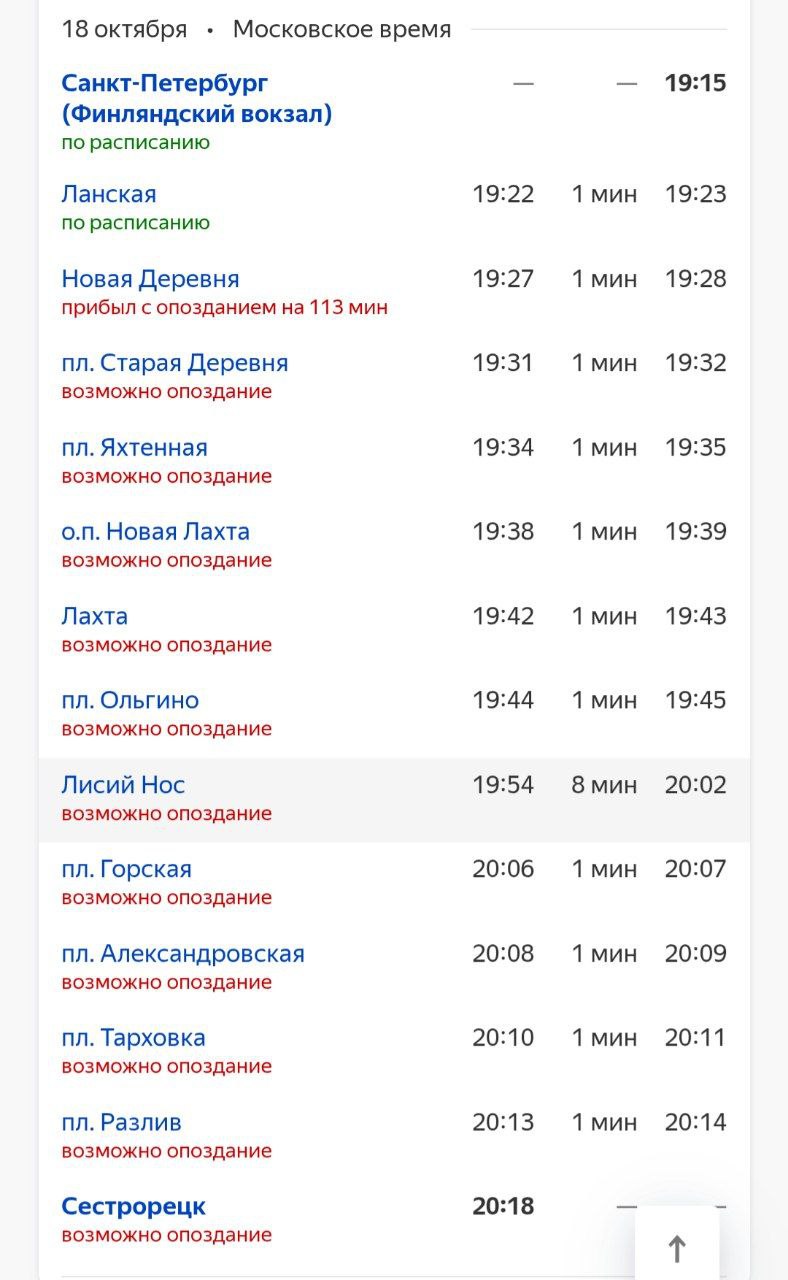This screenshot has height=1280, width=788.
Task: Tap the о.п. Новая Лахта link
Action: 155,531
